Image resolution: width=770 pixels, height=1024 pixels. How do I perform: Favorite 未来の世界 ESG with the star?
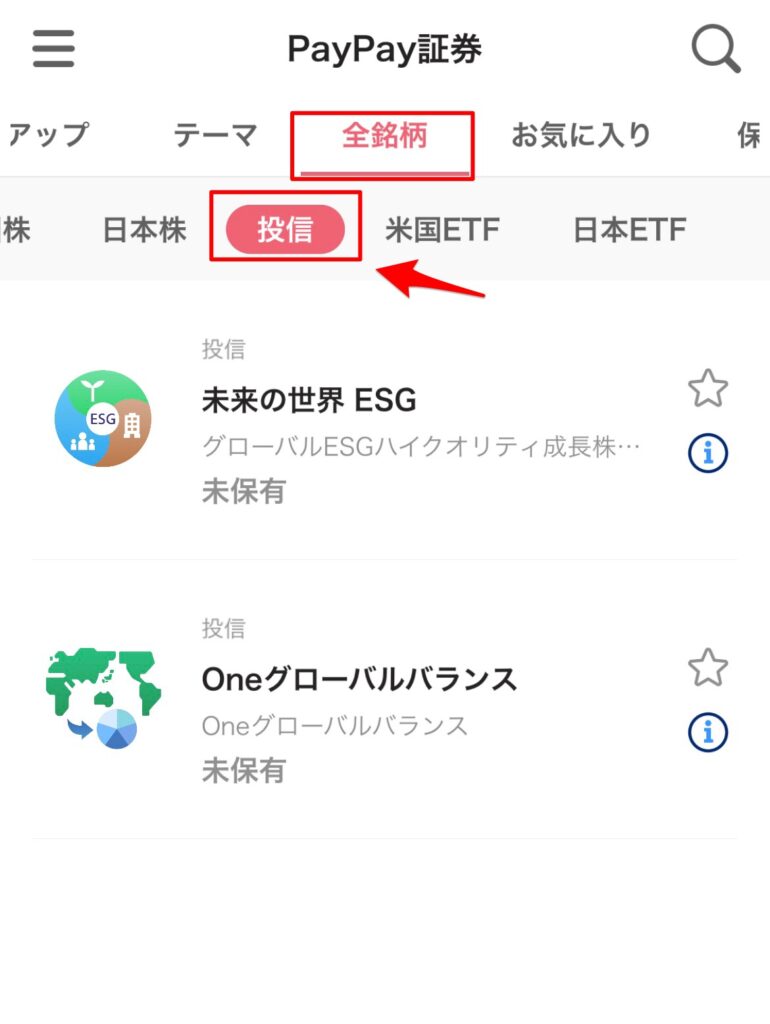click(x=707, y=388)
